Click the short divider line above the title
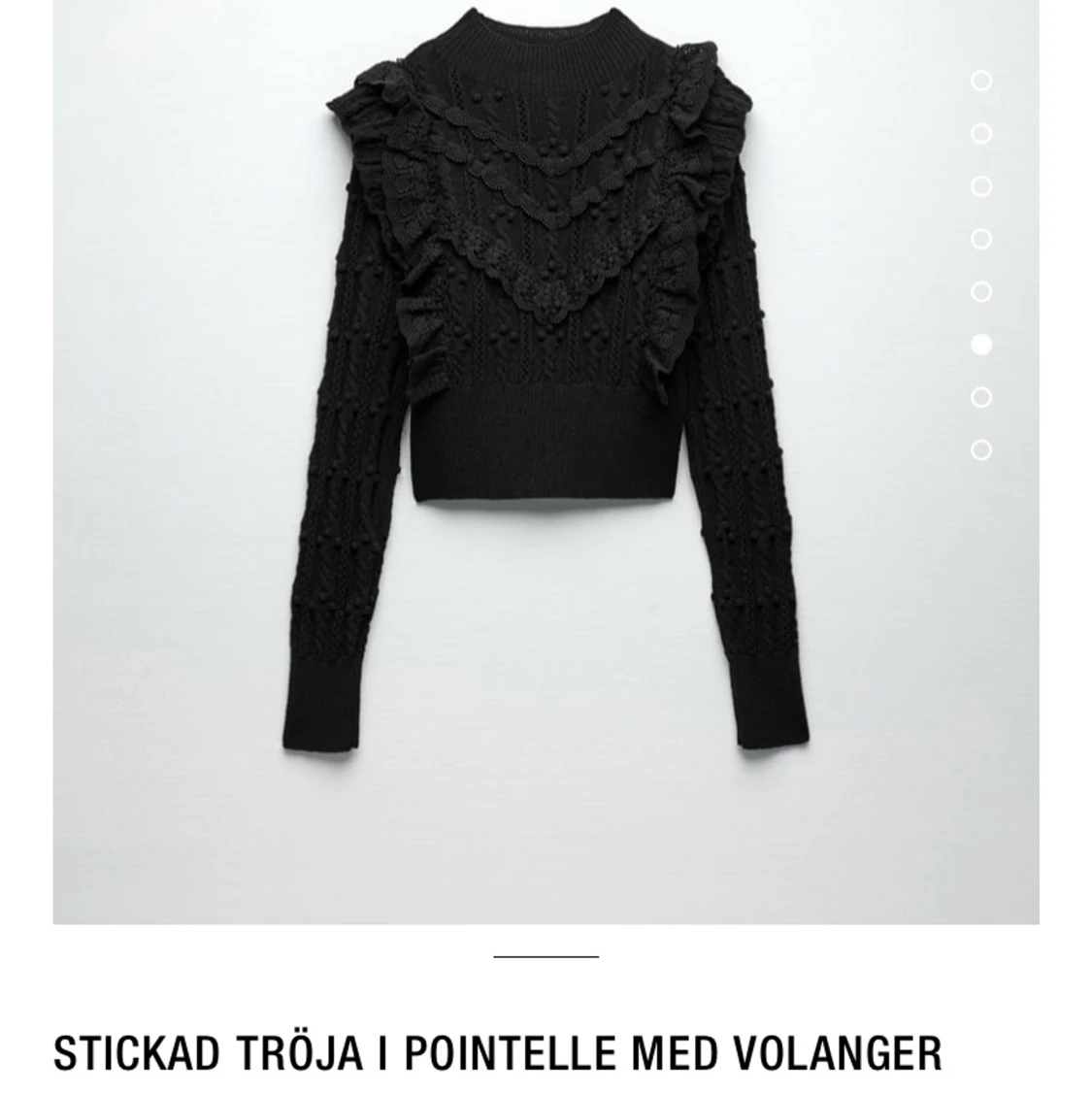Viewport: 1092px width, 1093px height. (546, 956)
